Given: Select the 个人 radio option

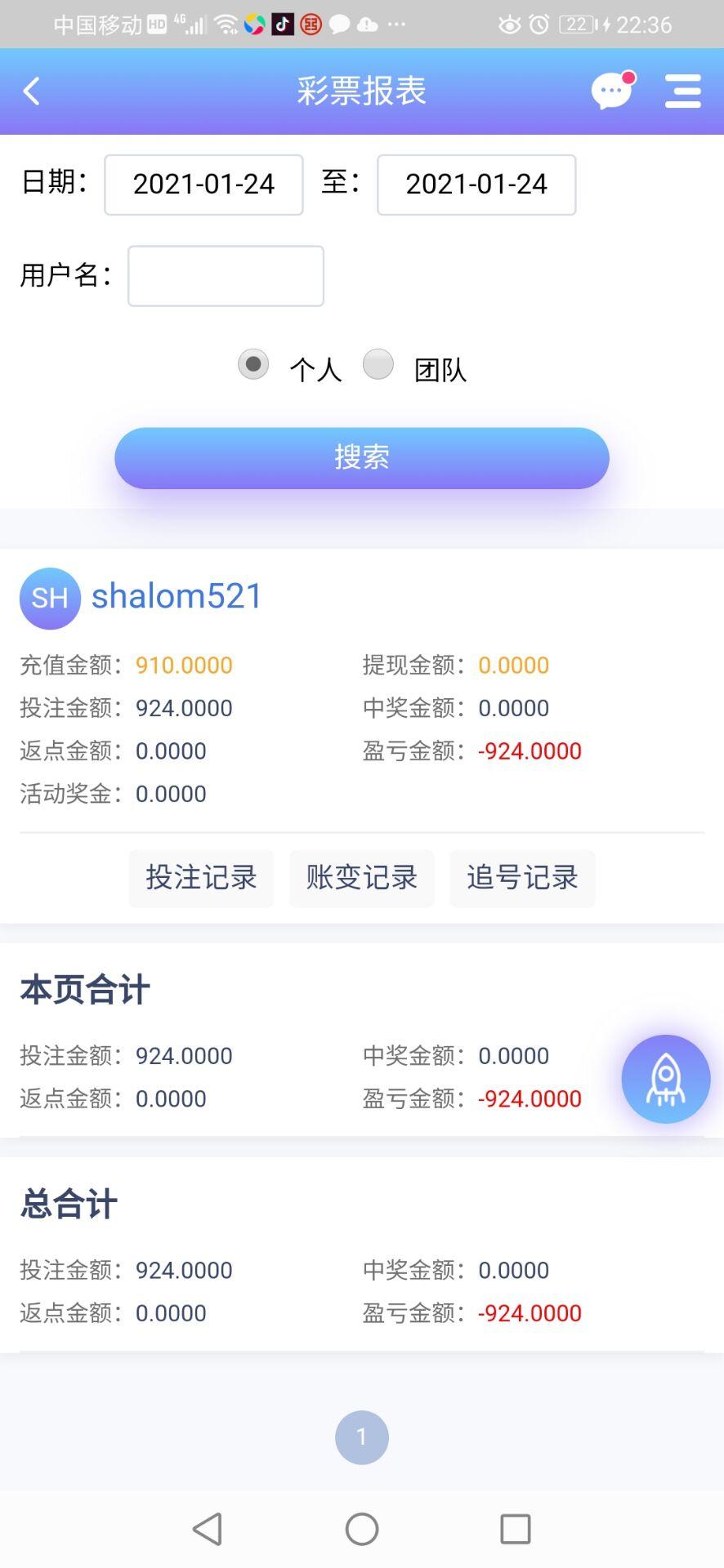Looking at the screenshot, I should (253, 364).
